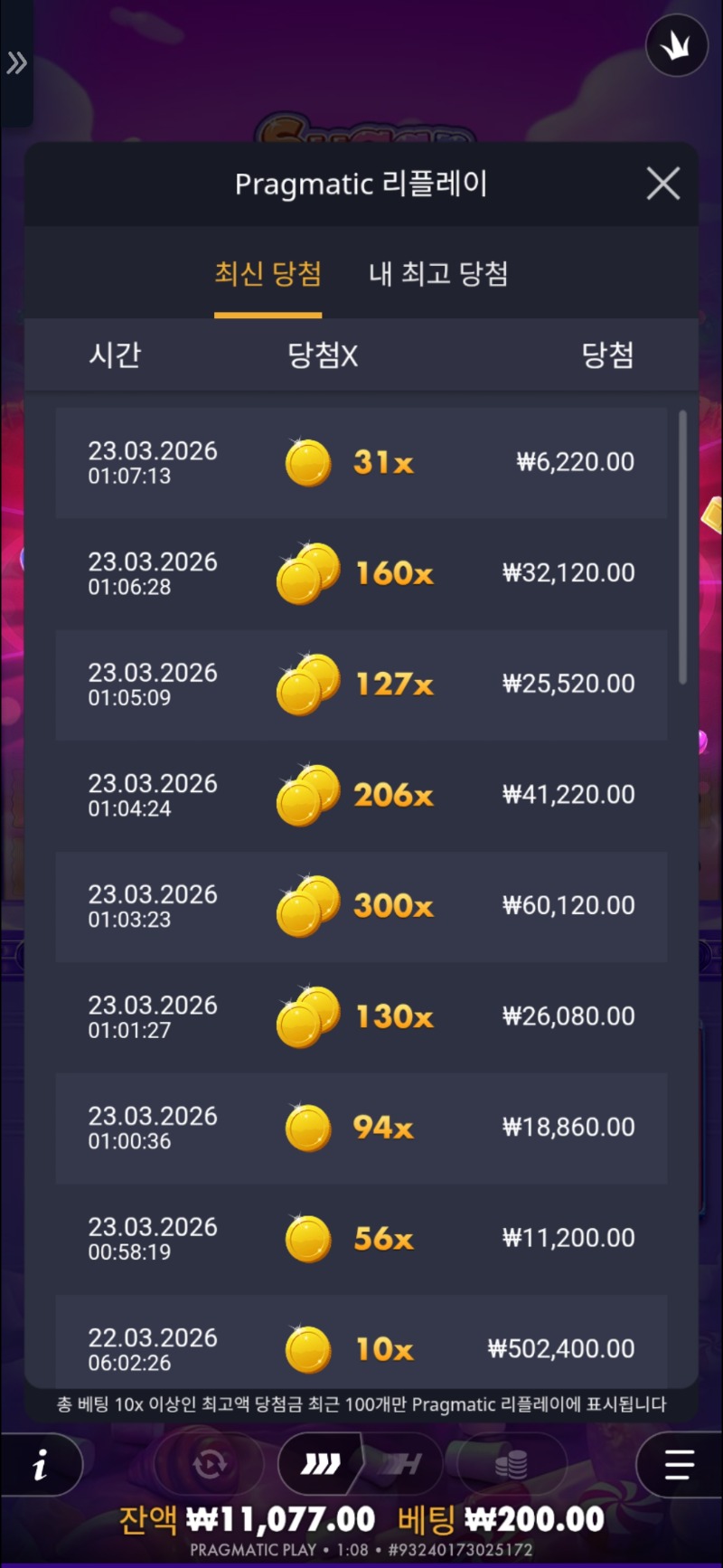Image resolution: width=723 pixels, height=1568 pixels.
Task: Expand the side panel with double arrows
Action: [16, 63]
